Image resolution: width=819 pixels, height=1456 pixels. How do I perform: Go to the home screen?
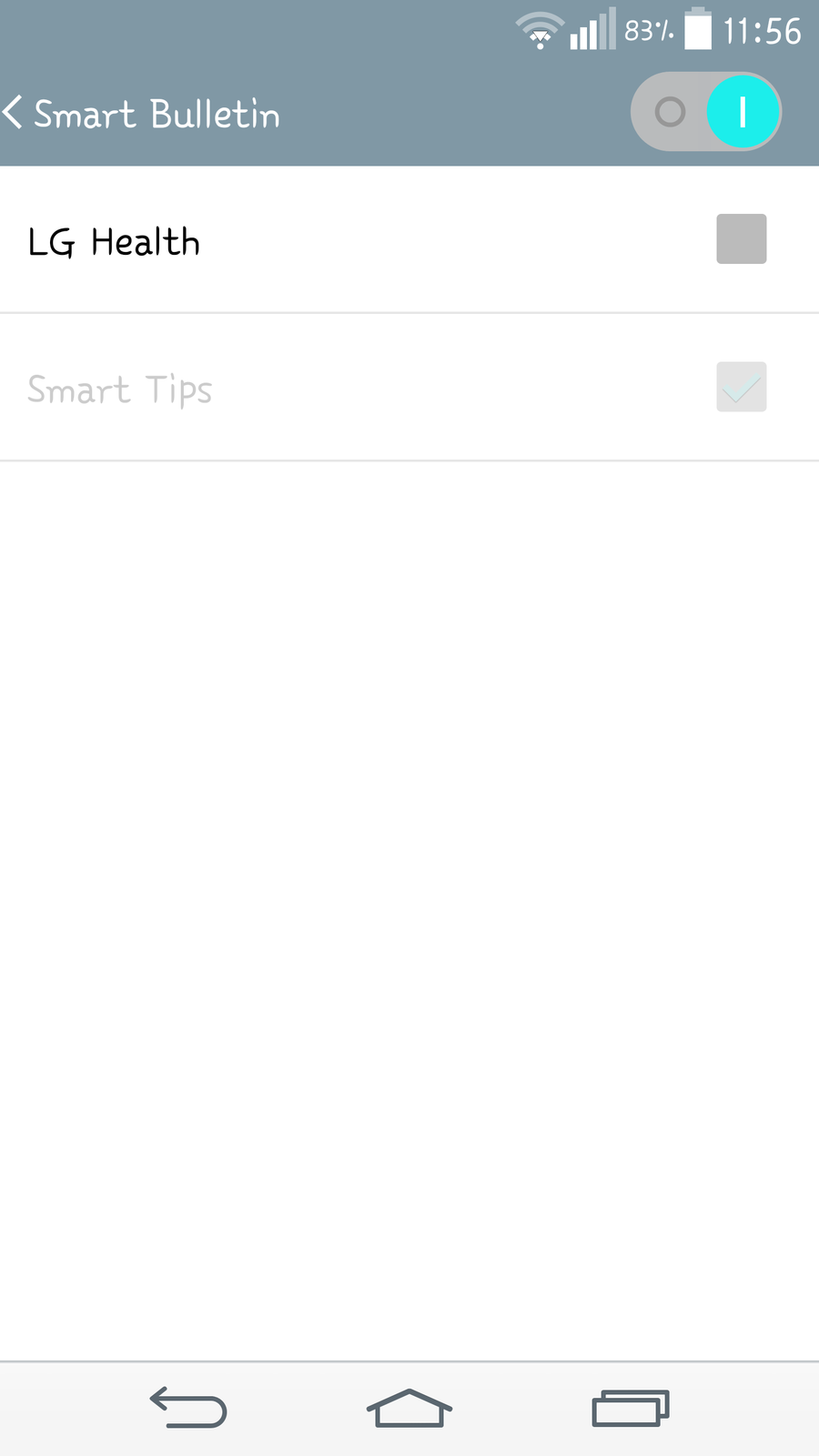(x=409, y=1408)
